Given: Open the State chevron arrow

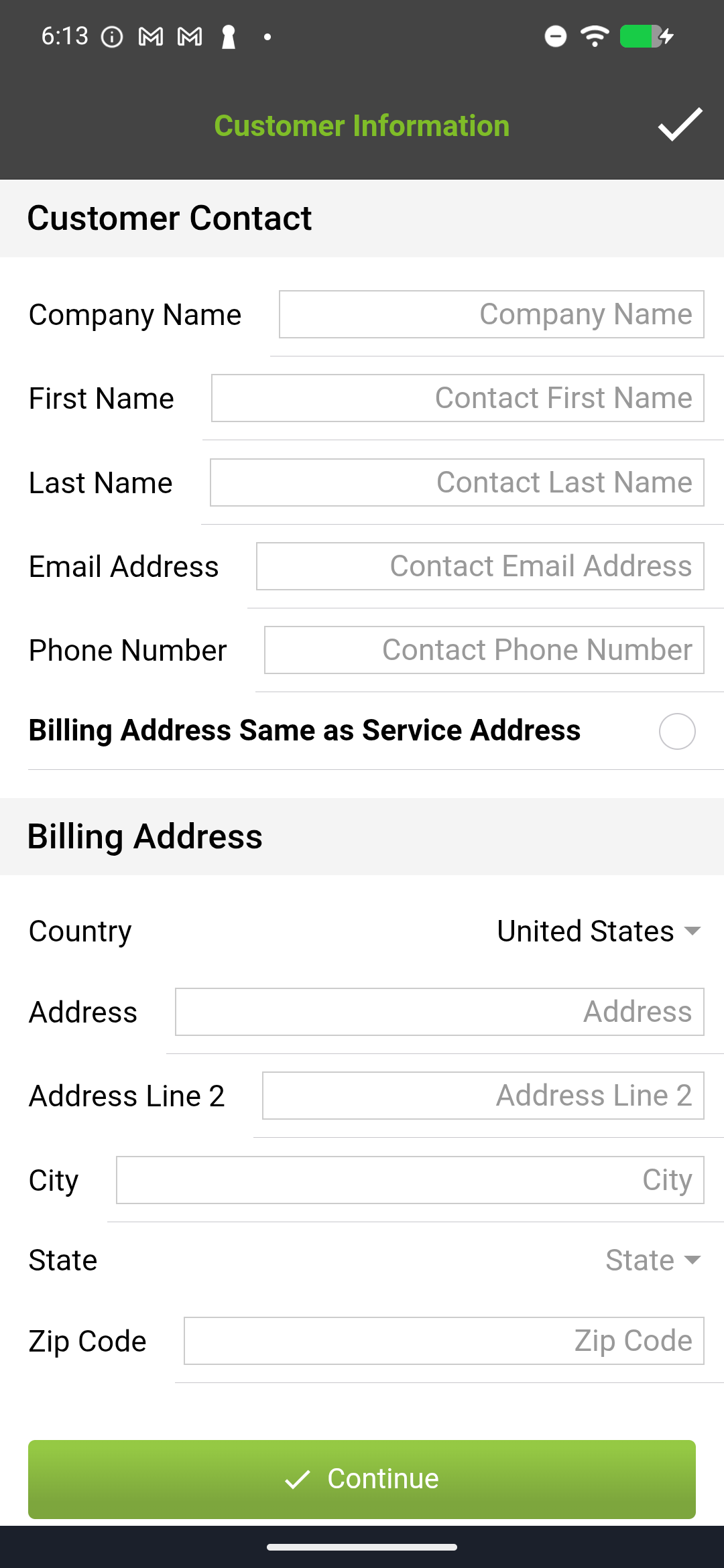Looking at the screenshot, I should [x=693, y=1260].
